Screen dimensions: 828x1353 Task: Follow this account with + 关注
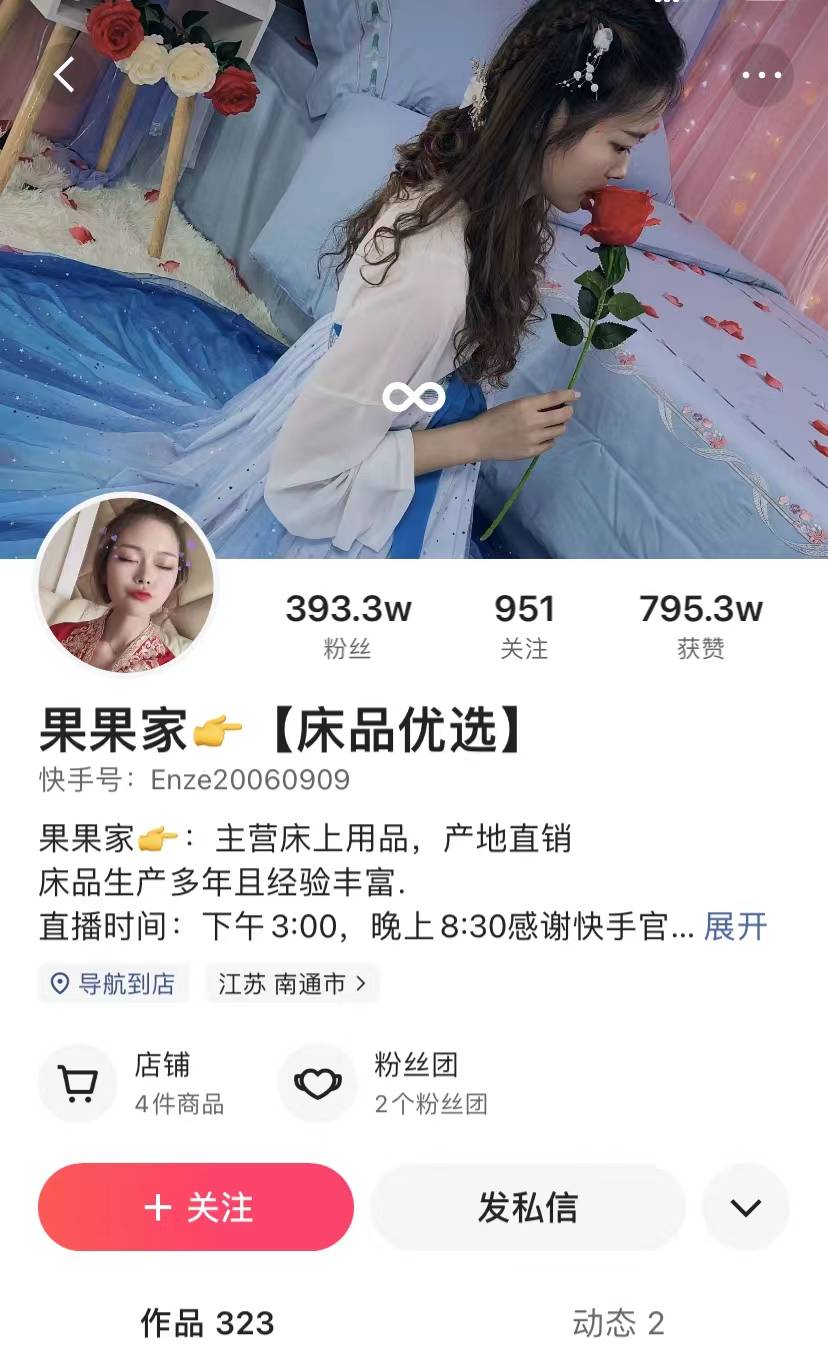pyautogui.click(x=196, y=1207)
